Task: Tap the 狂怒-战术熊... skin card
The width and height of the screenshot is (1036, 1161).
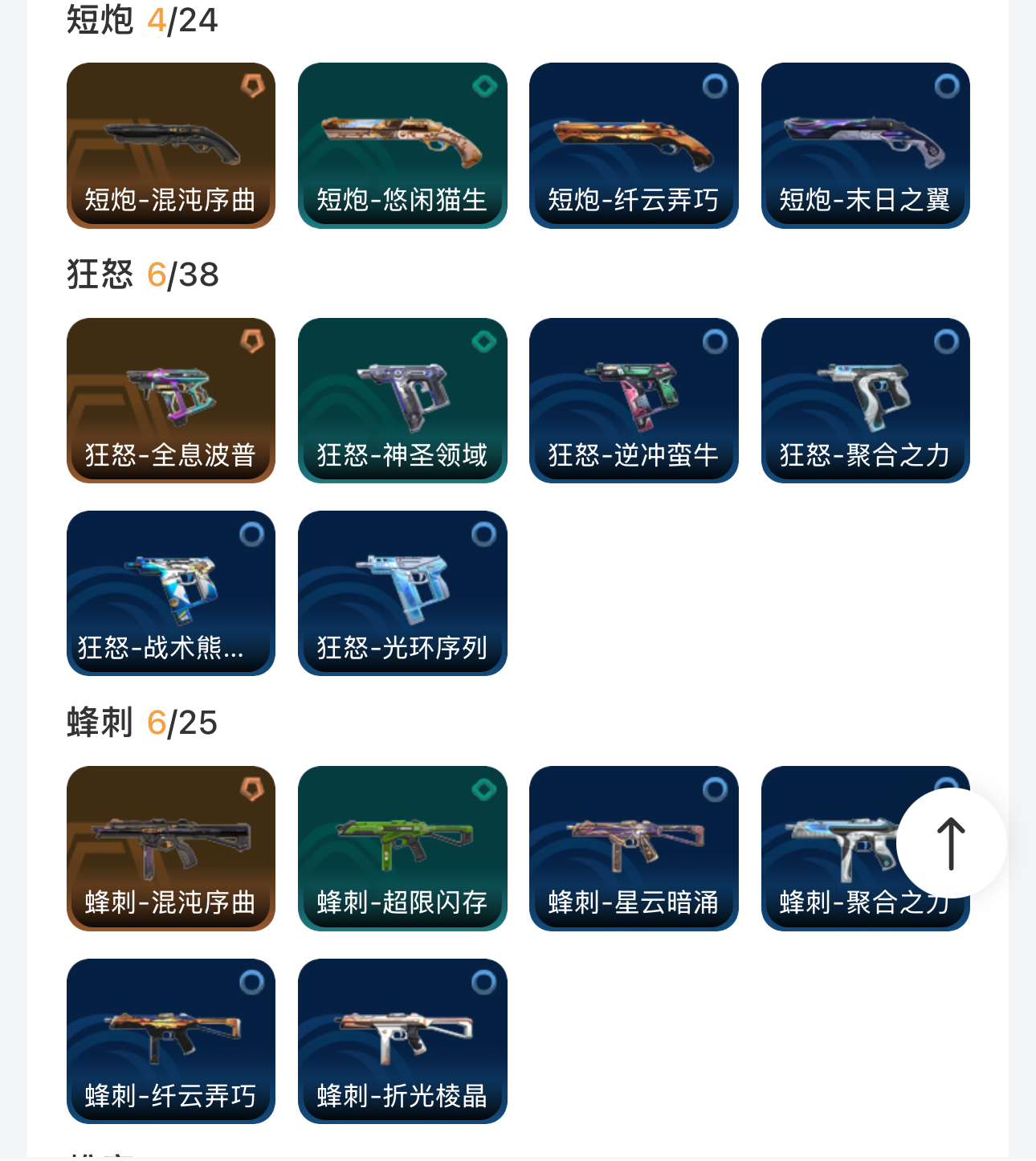Action: (171, 593)
